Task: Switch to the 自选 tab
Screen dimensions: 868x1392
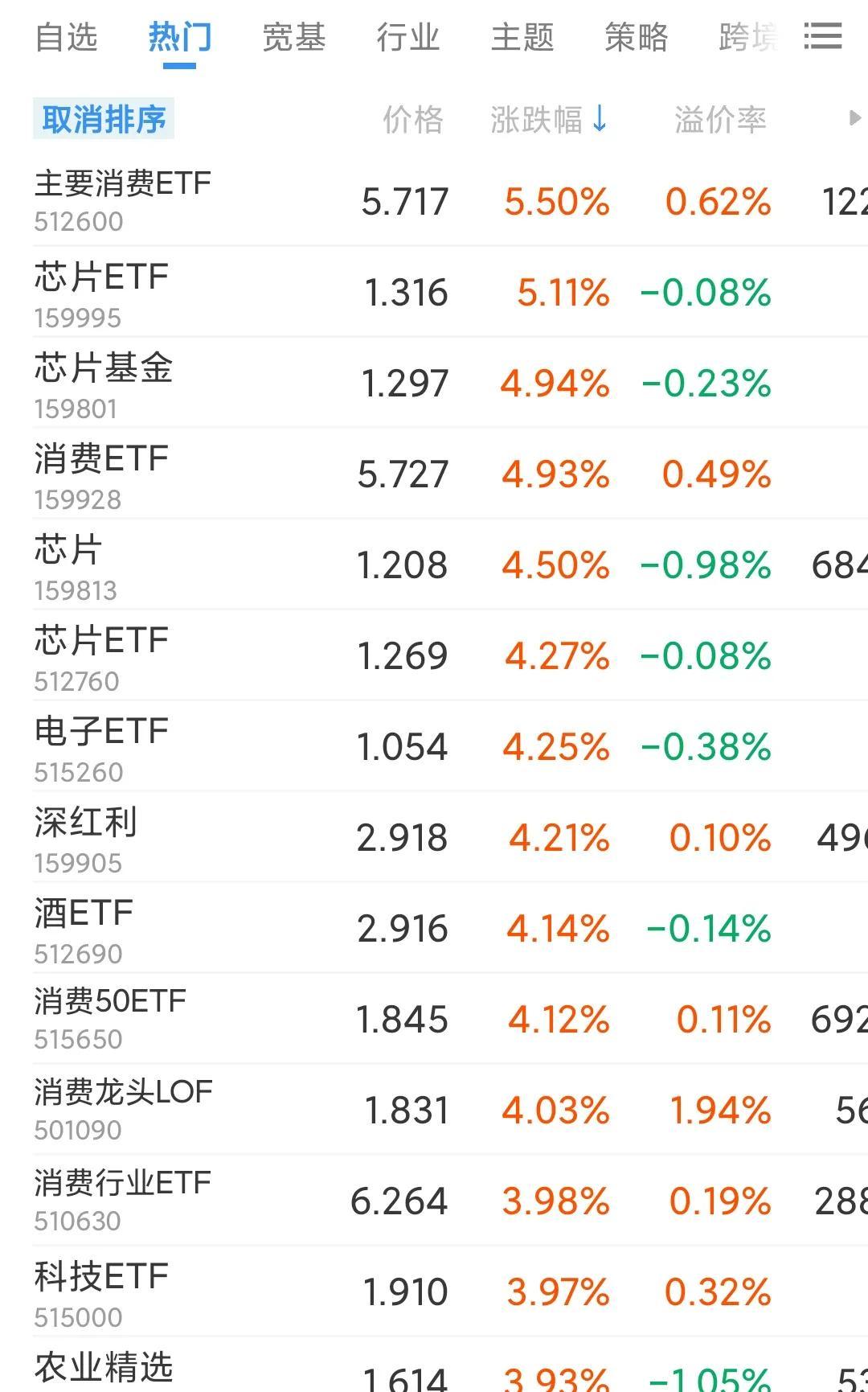Action: tap(67, 37)
